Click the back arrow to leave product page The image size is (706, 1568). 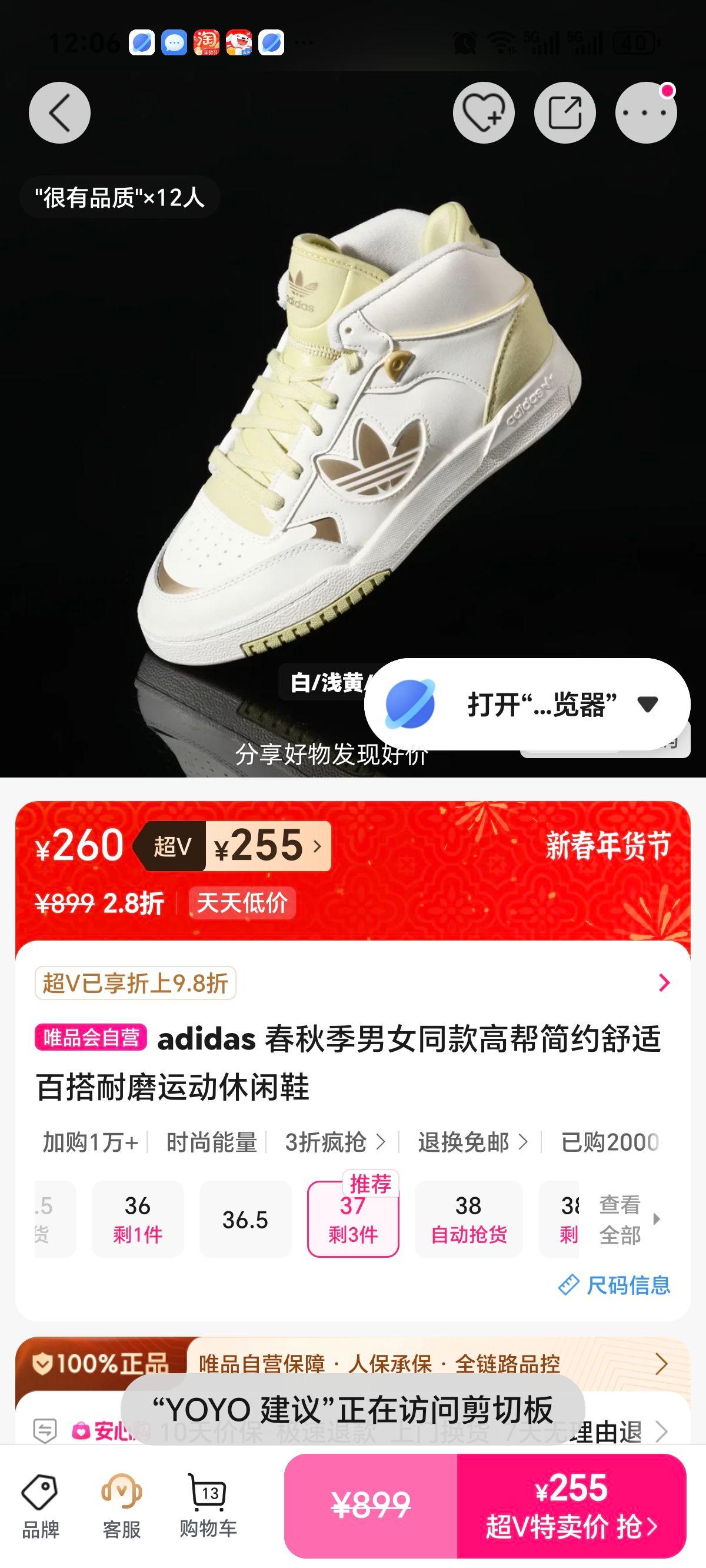coord(59,112)
